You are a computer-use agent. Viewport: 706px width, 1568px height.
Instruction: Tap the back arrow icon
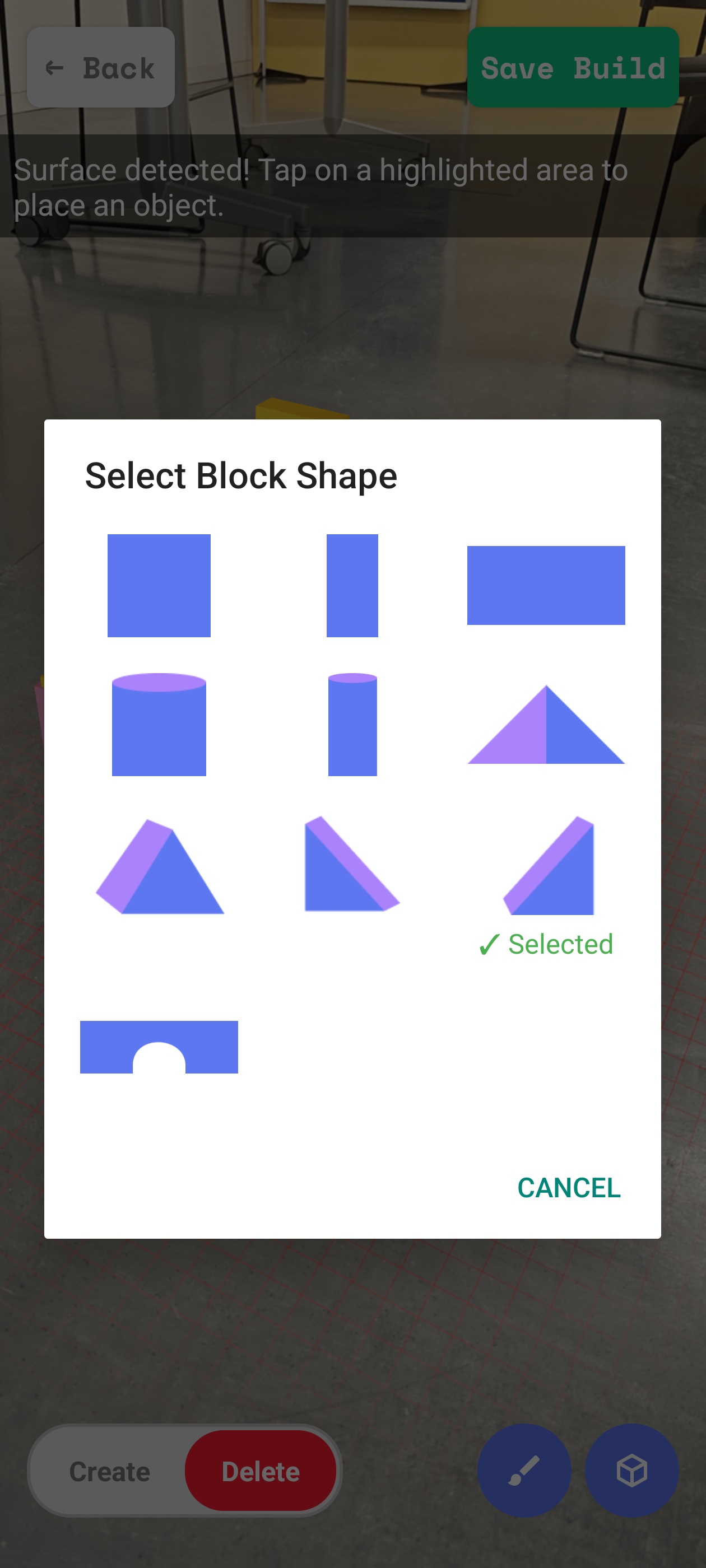(x=55, y=68)
